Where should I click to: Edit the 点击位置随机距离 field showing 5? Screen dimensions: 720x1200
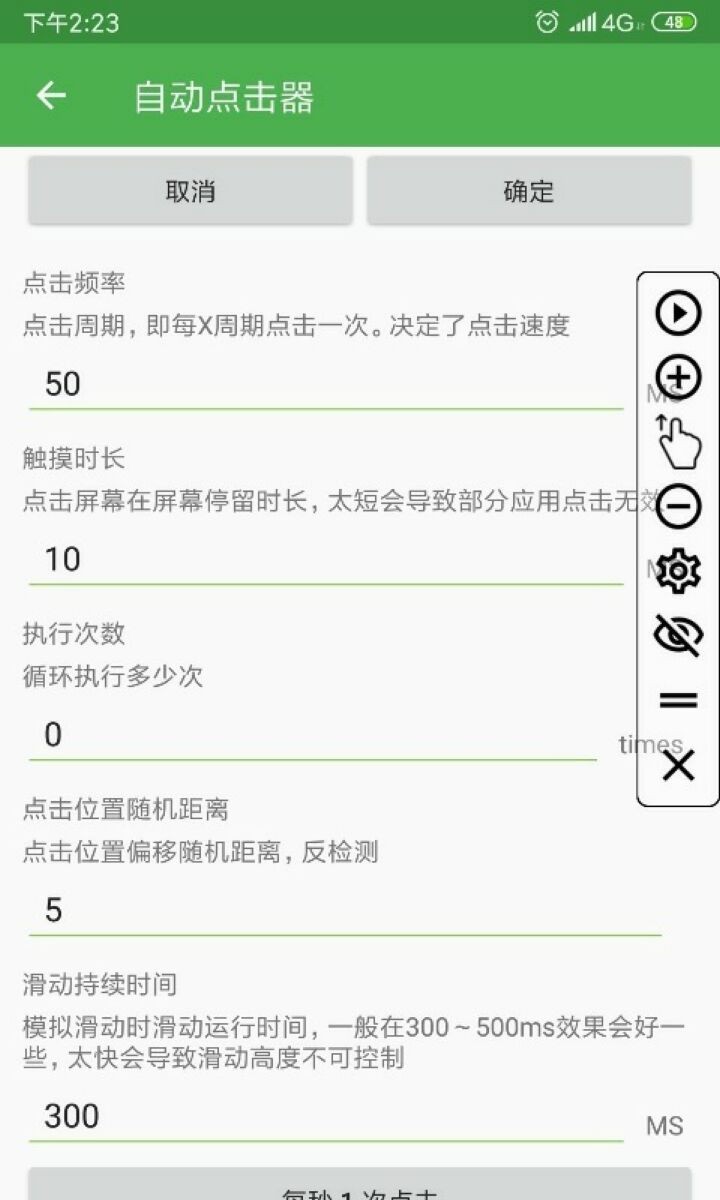[x=345, y=910]
